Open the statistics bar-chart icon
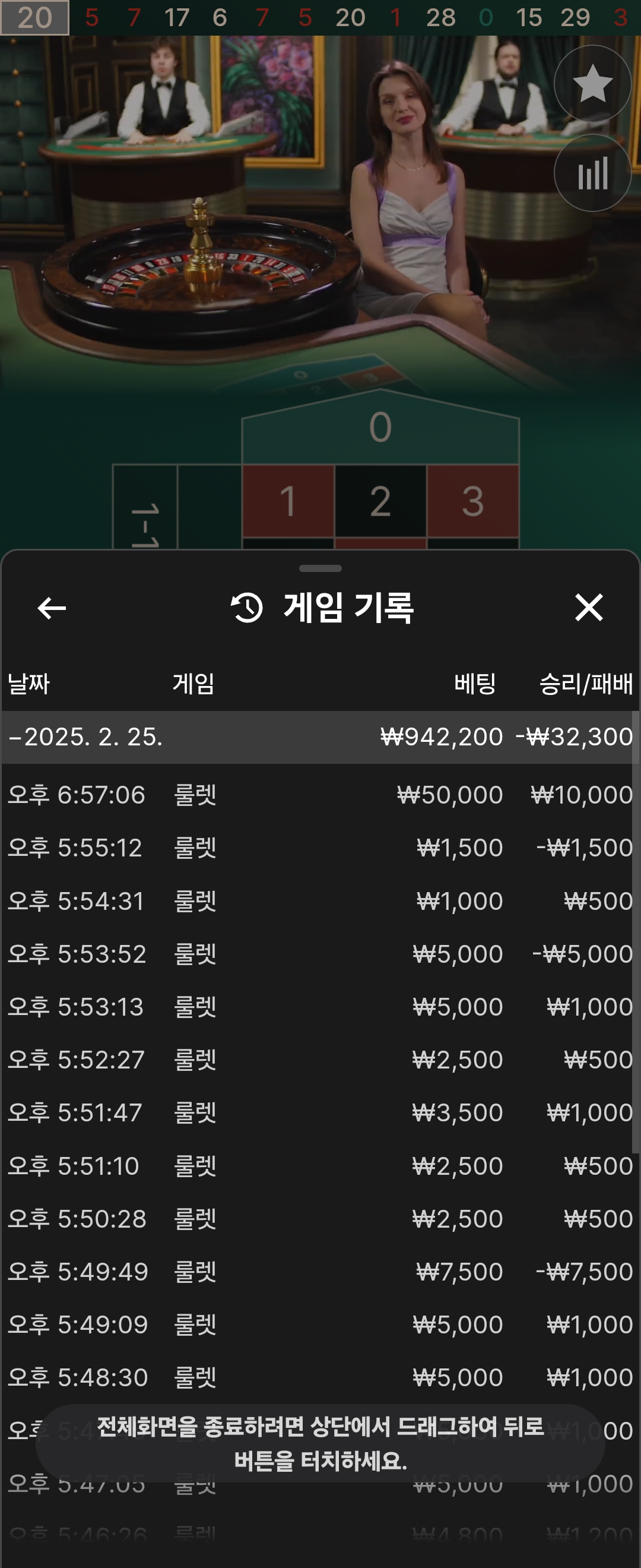641x1568 pixels. coord(592,173)
